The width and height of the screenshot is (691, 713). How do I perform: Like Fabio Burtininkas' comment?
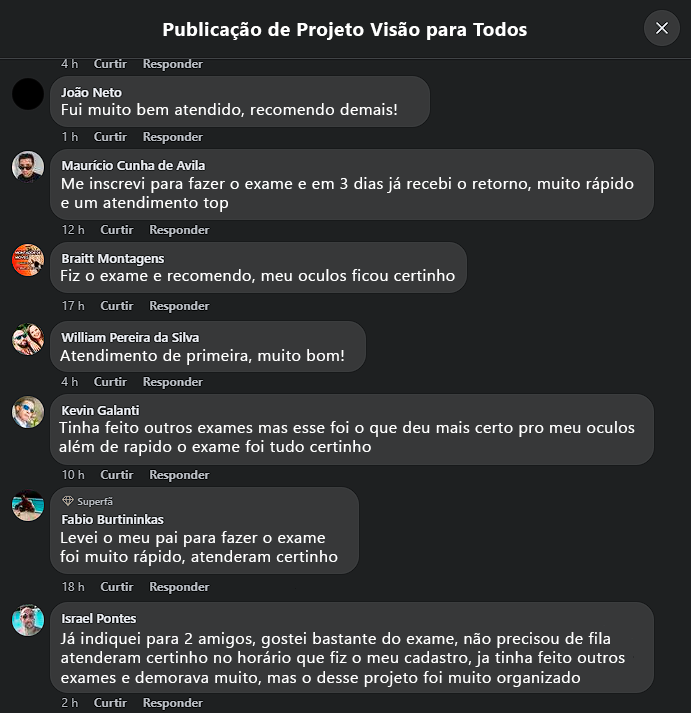pos(117,587)
